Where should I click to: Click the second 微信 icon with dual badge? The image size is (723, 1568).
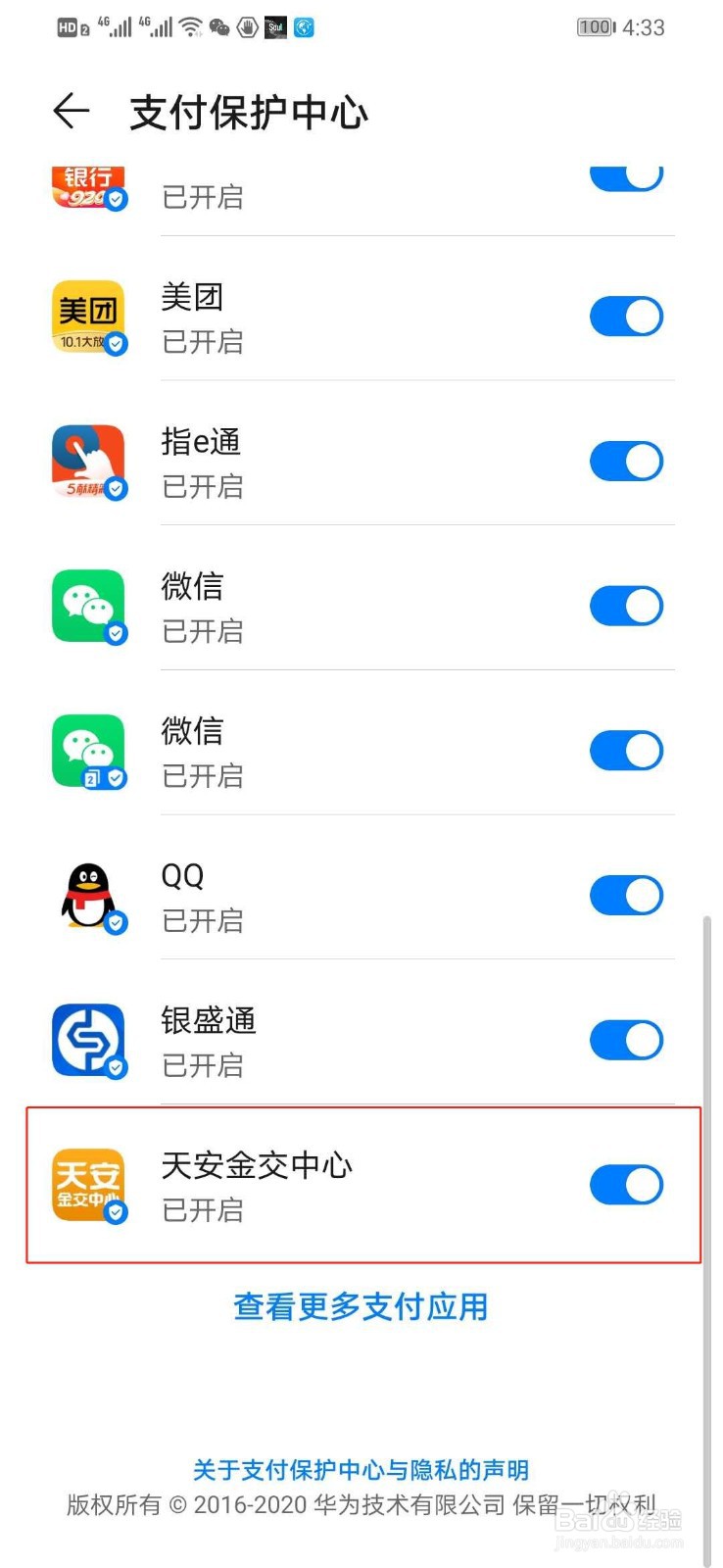[x=88, y=750]
